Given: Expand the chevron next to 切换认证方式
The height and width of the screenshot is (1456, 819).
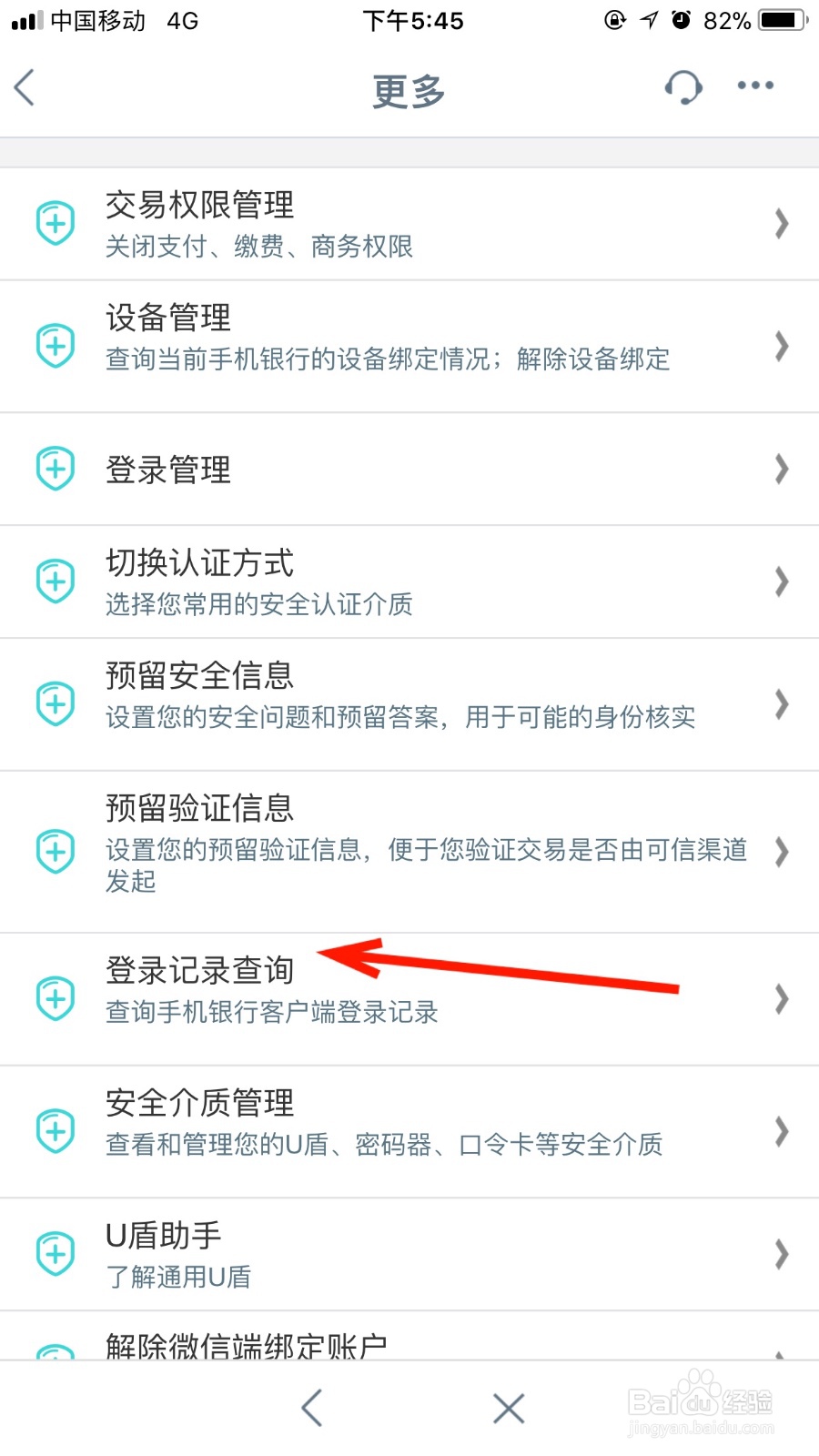Looking at the screenshot, I should coord(781,581).
